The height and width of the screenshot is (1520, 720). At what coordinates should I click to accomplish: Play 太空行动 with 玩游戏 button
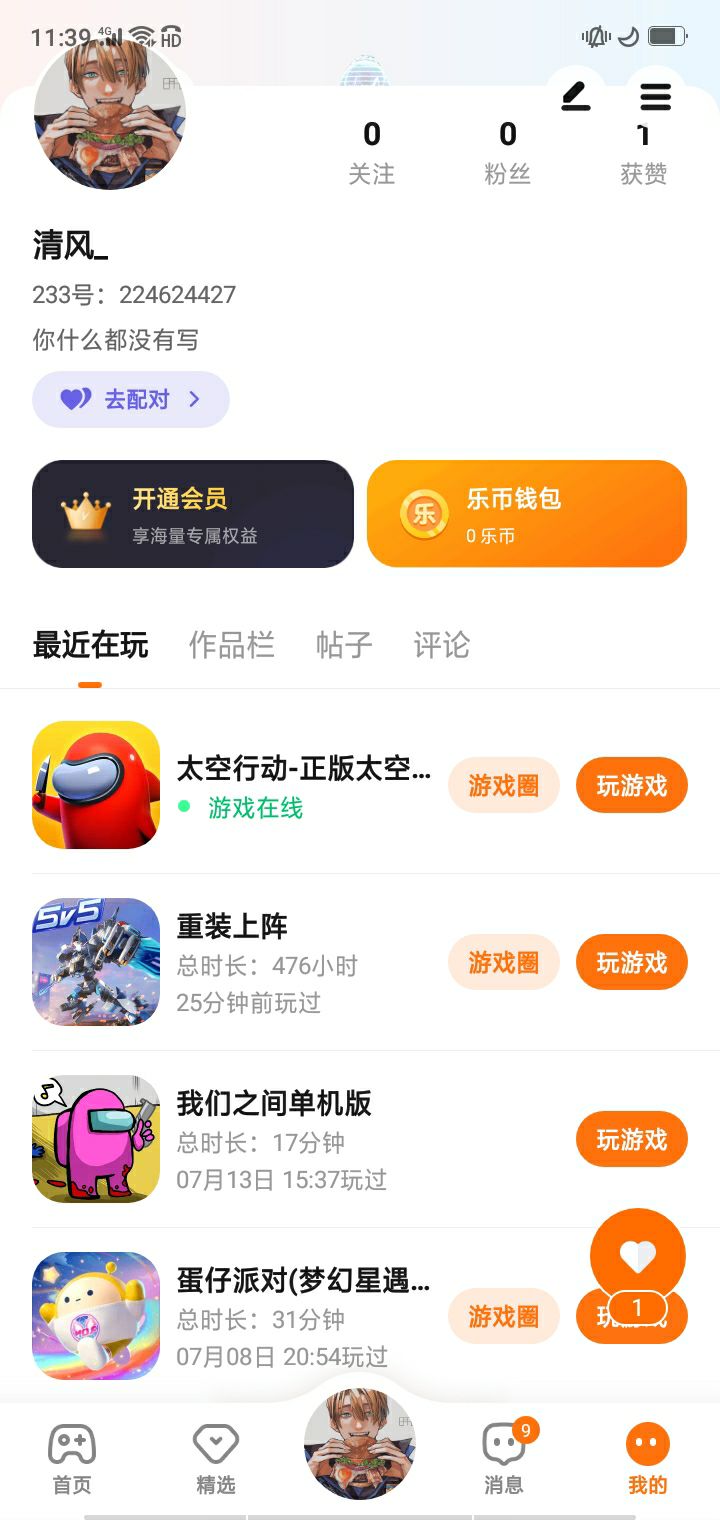[x=631, y=786]
